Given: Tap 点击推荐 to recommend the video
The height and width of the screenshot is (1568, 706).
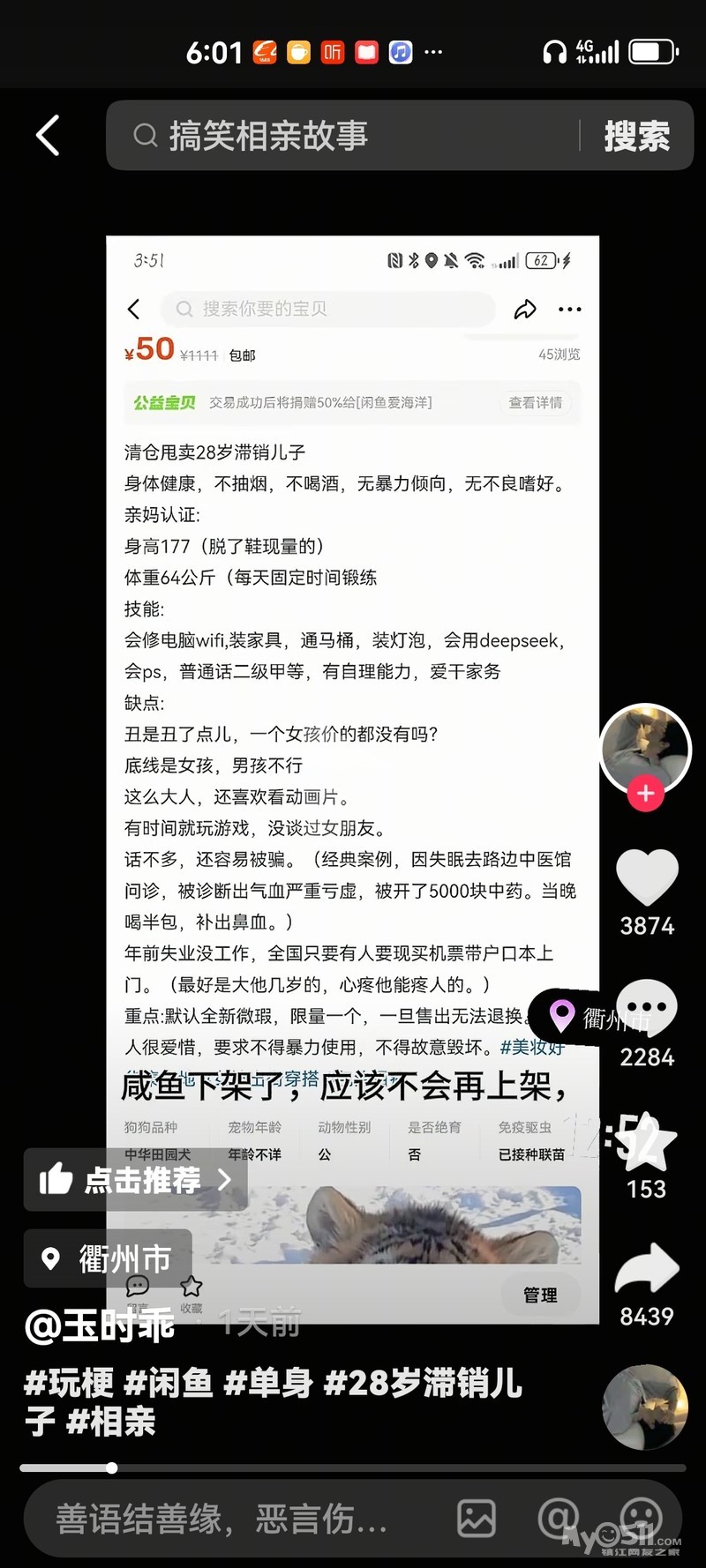Looking at the screenshot, I should coord(135,1180).
